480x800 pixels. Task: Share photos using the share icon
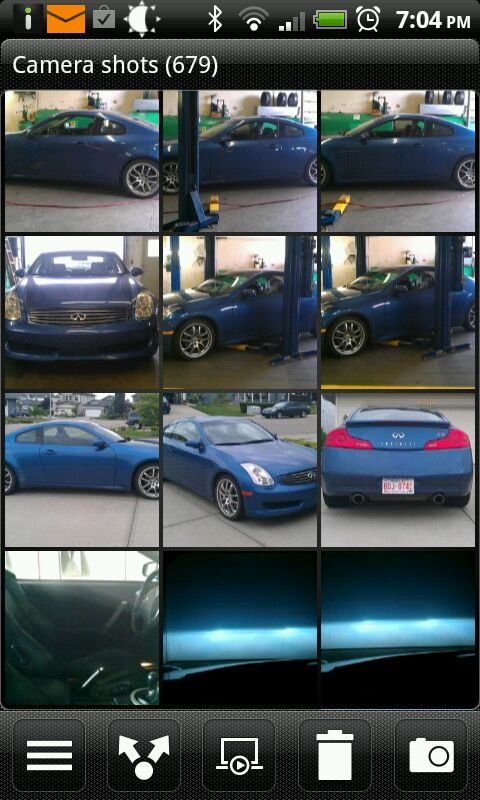pos(144,755)
